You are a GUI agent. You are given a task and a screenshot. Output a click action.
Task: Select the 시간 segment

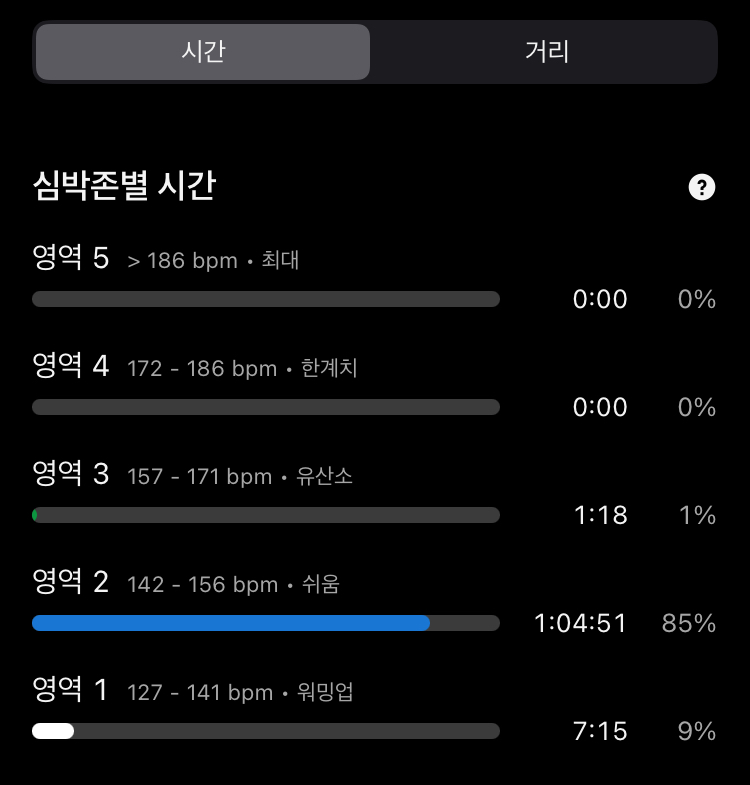pyautogui.click(x=203, y=52)
